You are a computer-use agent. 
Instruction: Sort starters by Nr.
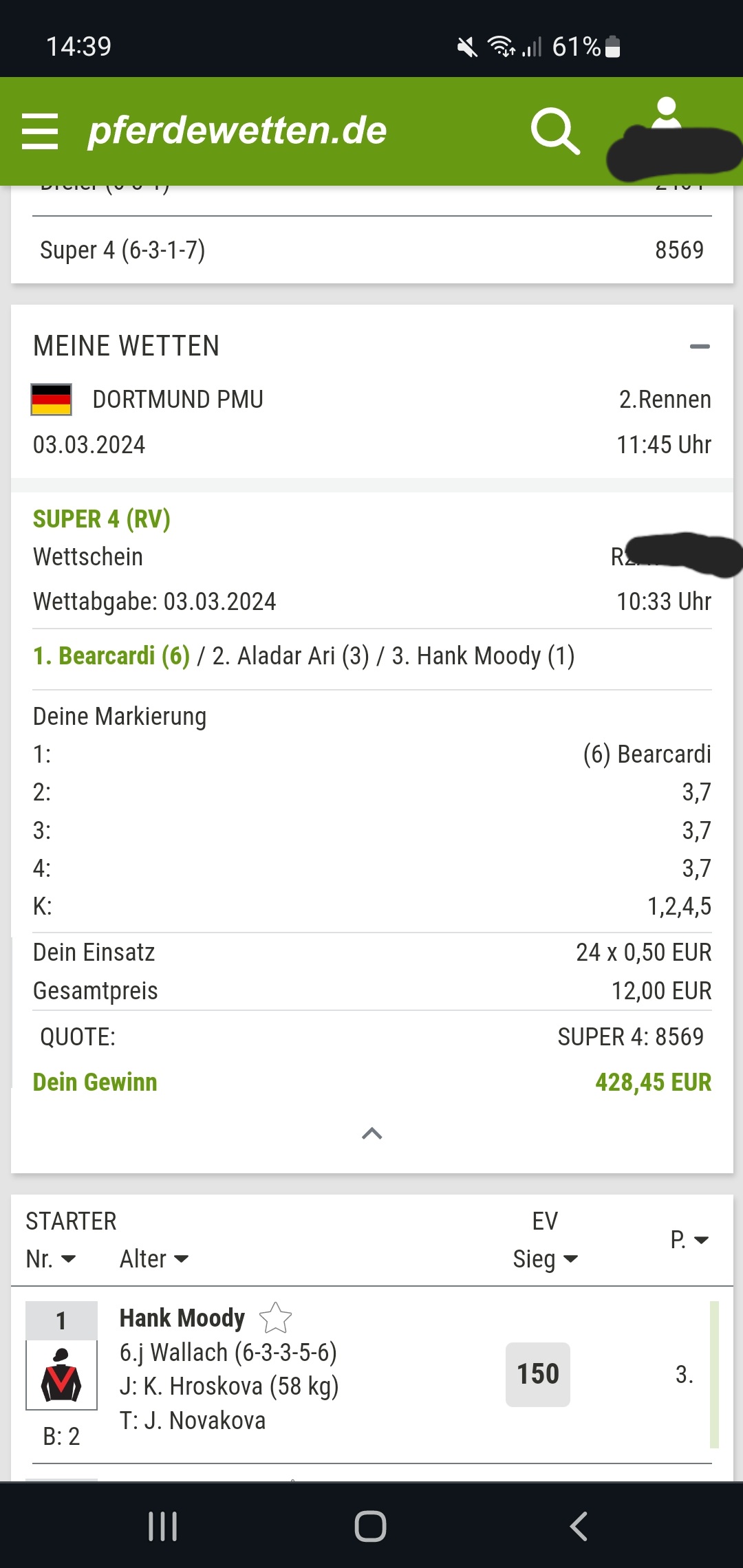click(50, 1259)
